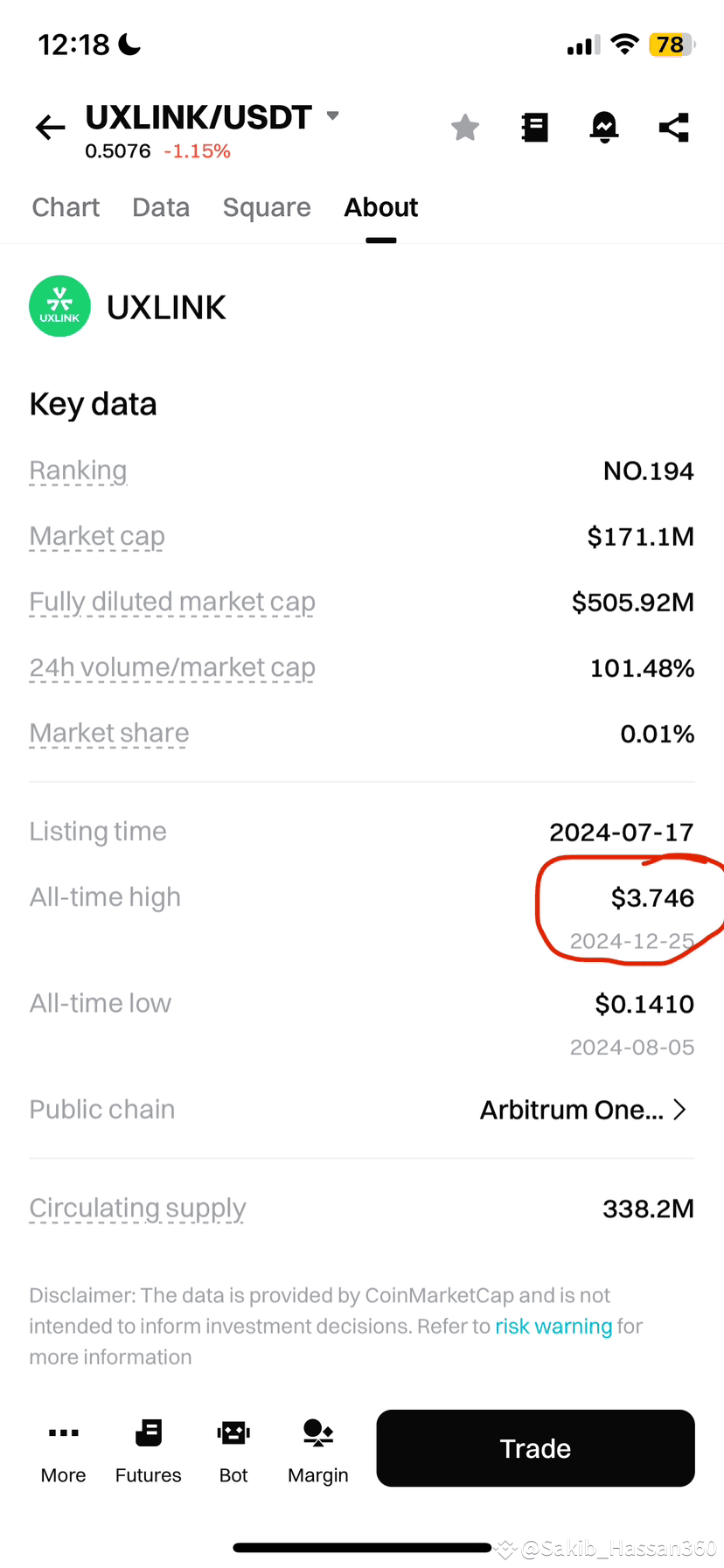
Task: Open the trading pair selector dropdown
Action: click(x=332, y=115)
